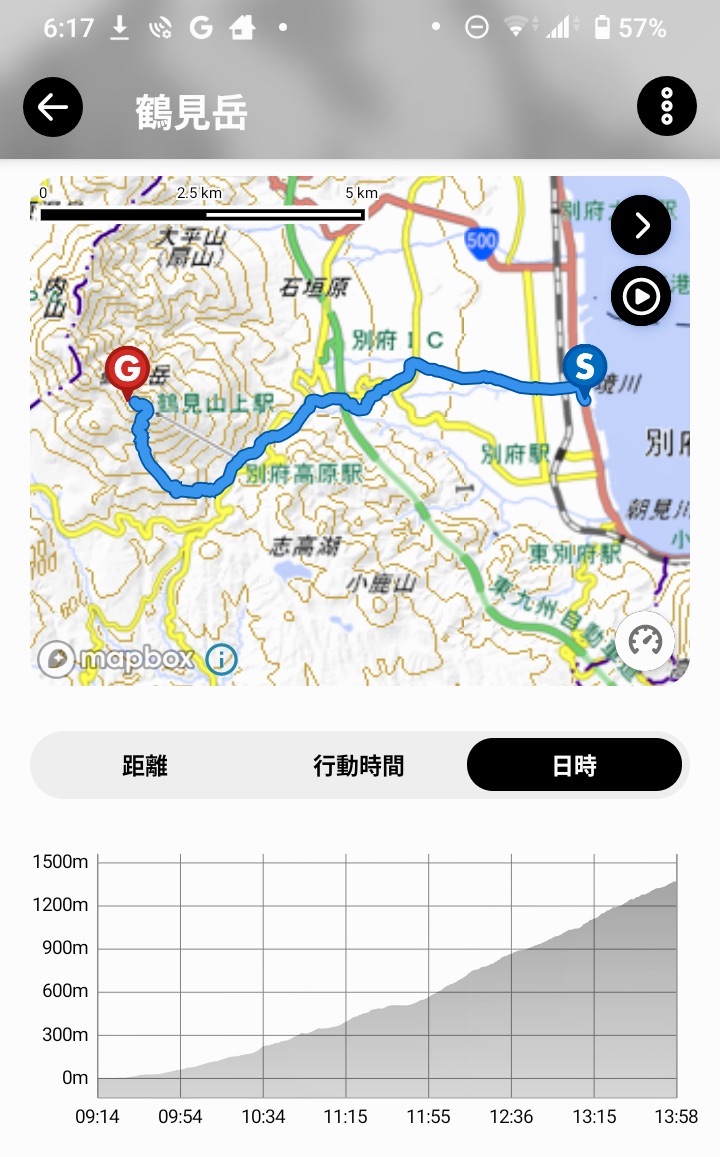The image size is (720, 1157).
Task: Go back using the arrow button
Action: [53, 106]
